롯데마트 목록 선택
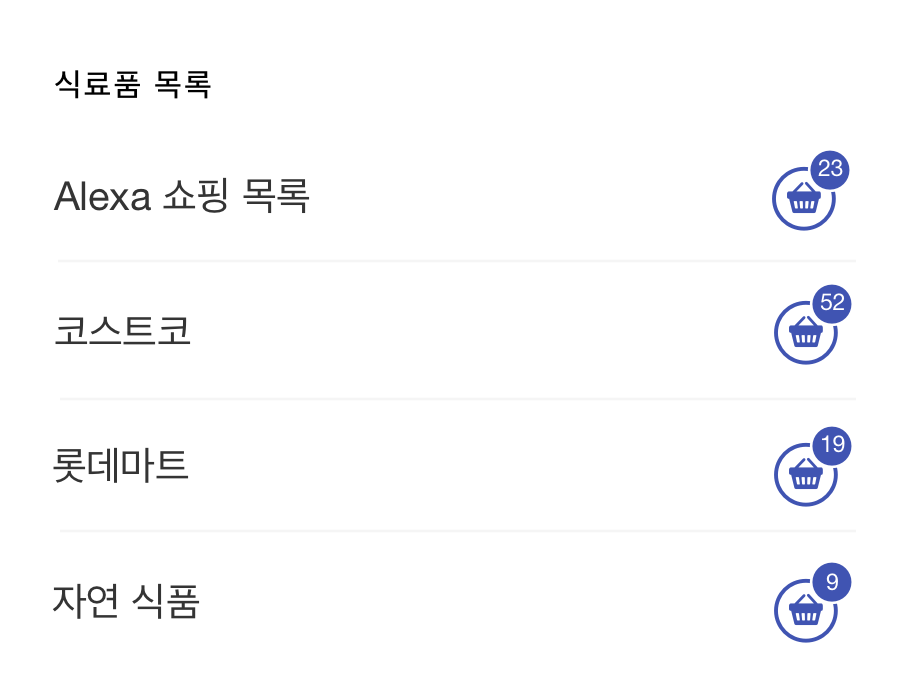Screen dimensions: 900x686 pyautogui.click(x=121, y=466)
